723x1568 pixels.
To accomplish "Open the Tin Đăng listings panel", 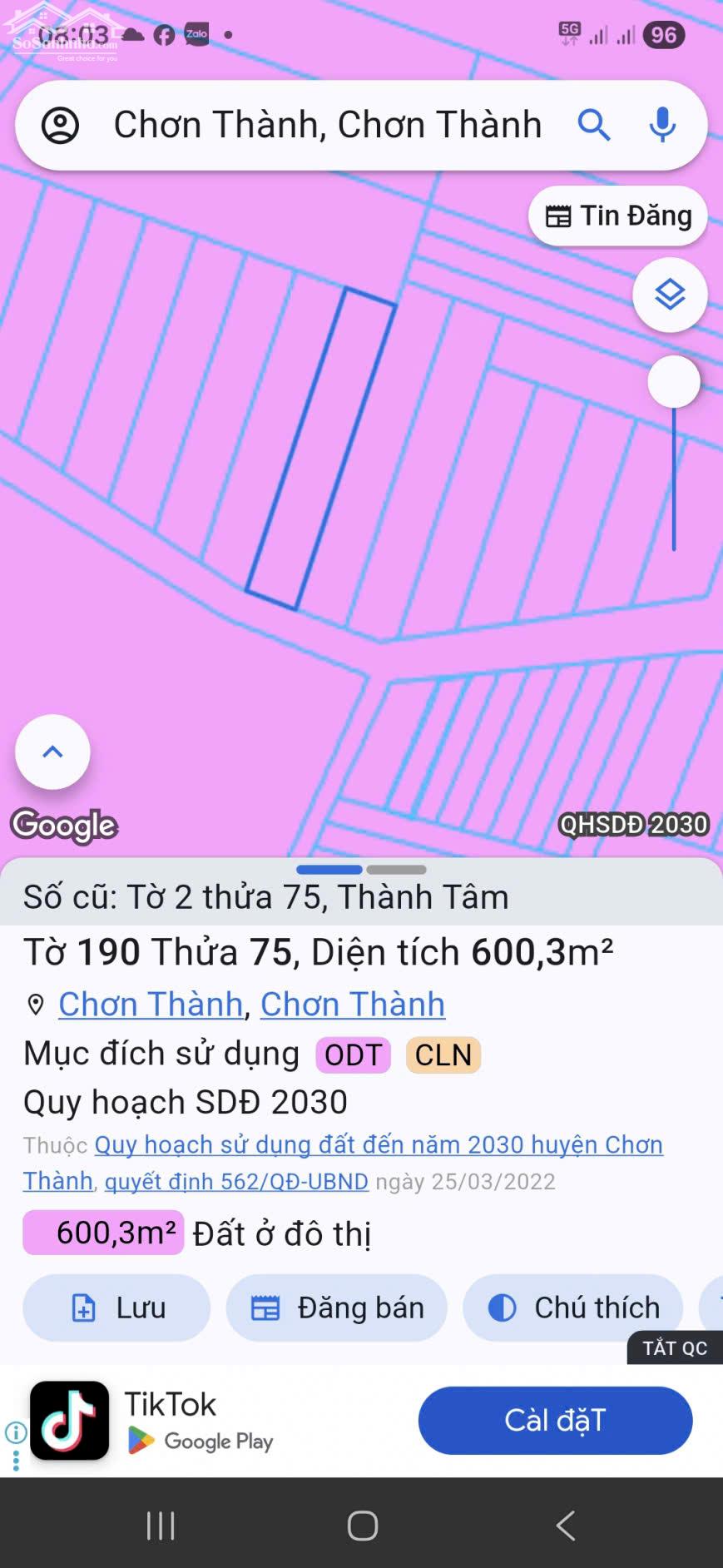I will [x=617, y=216].
